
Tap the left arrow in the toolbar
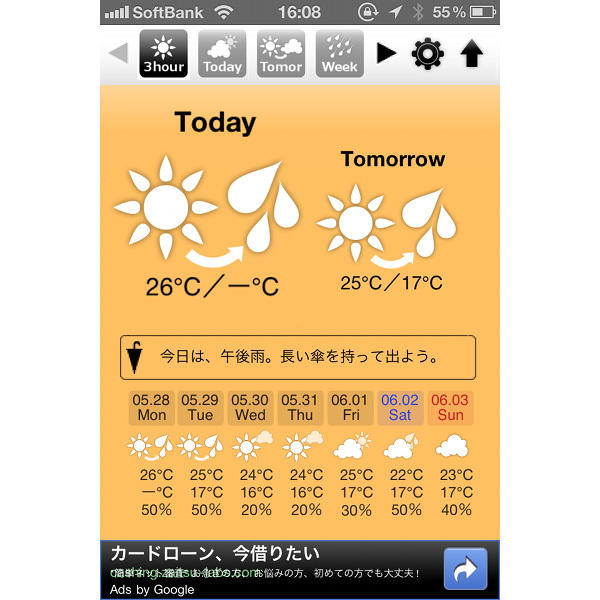pyautogui.click(x=118, y=53)
